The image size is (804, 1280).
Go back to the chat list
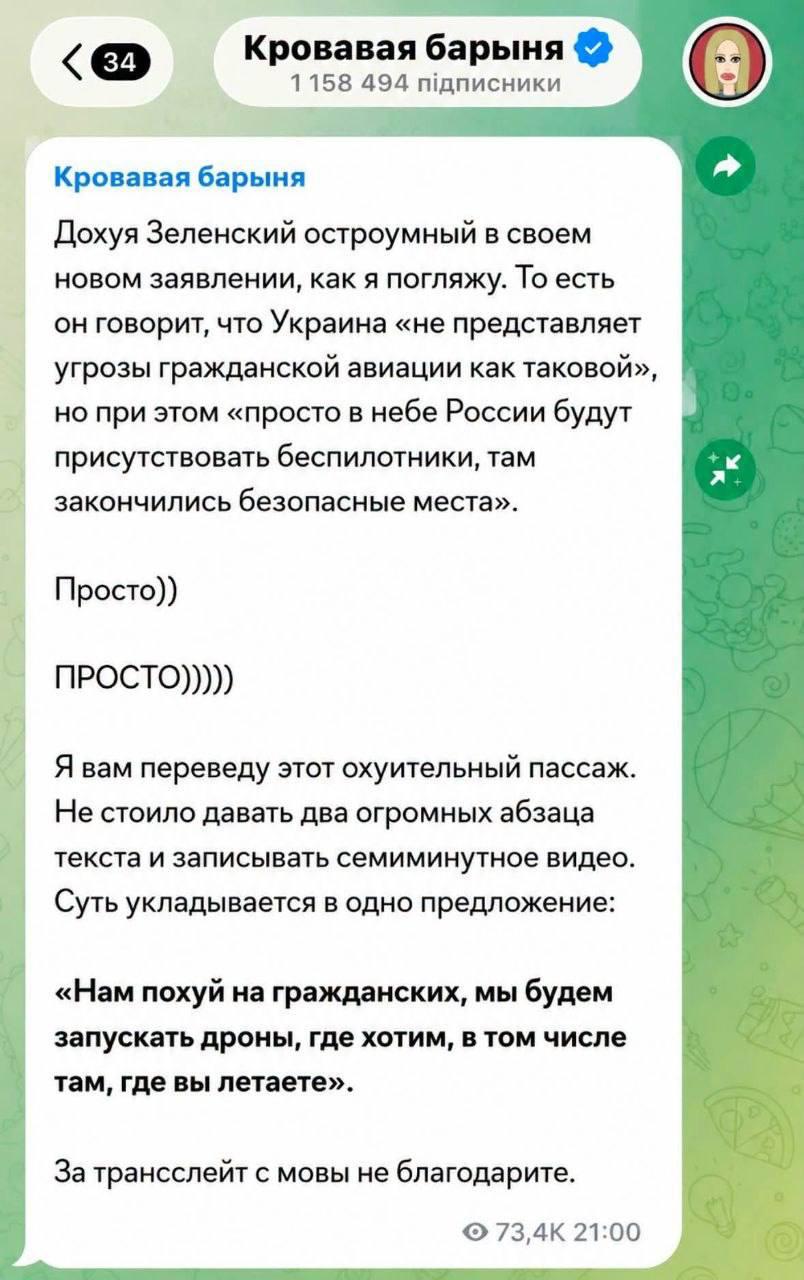103,62
